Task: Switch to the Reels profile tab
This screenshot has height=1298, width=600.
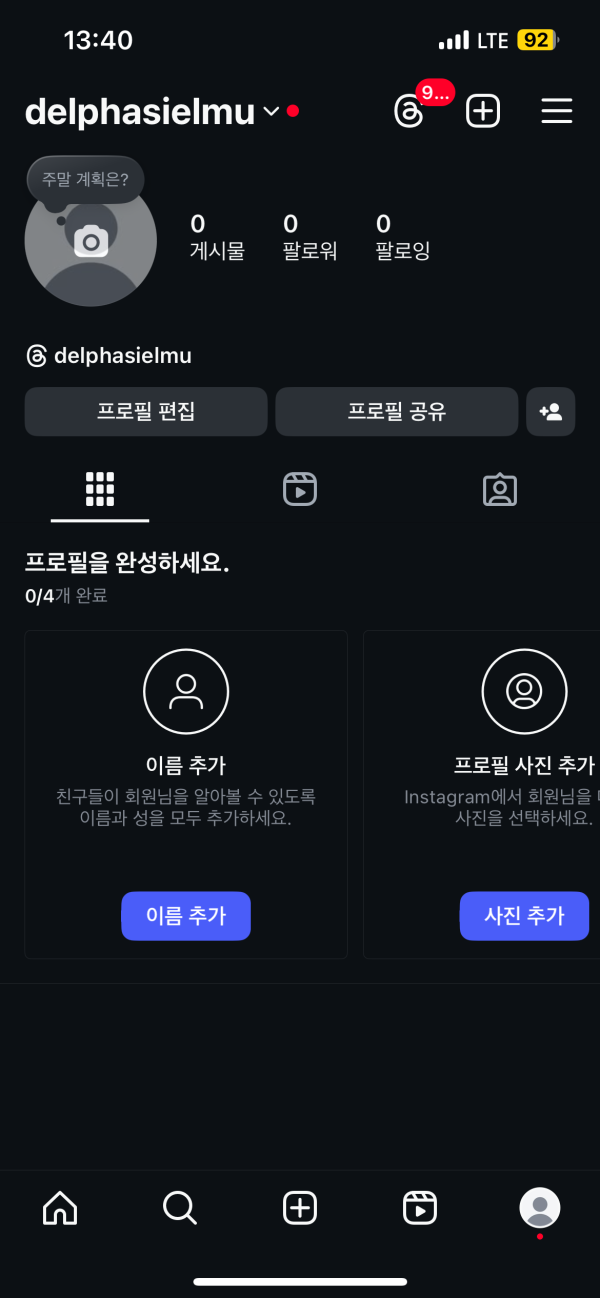Action: pyautogui.click(x=300, y=489)
